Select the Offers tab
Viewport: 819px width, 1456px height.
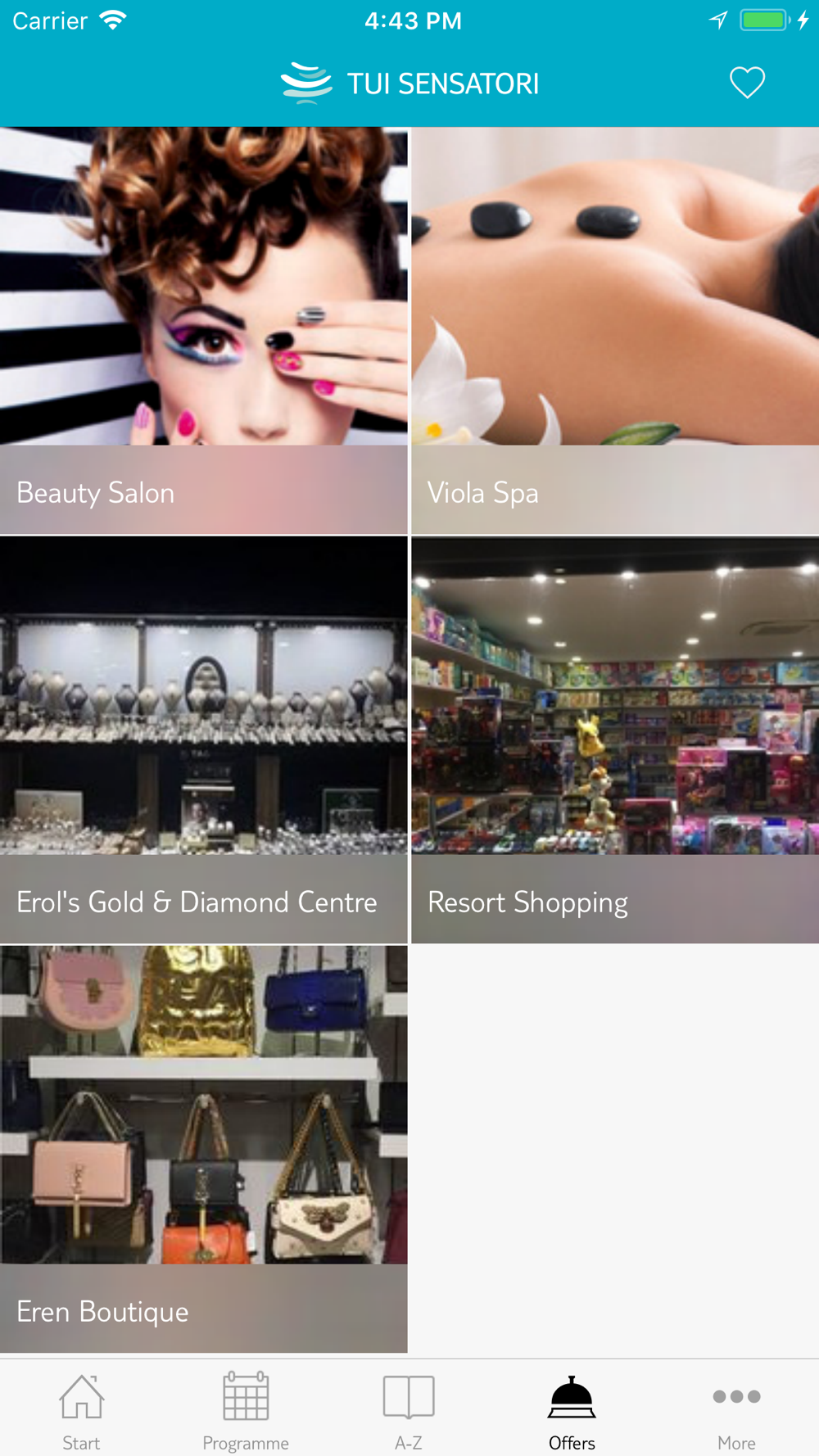click(572, 1412)
